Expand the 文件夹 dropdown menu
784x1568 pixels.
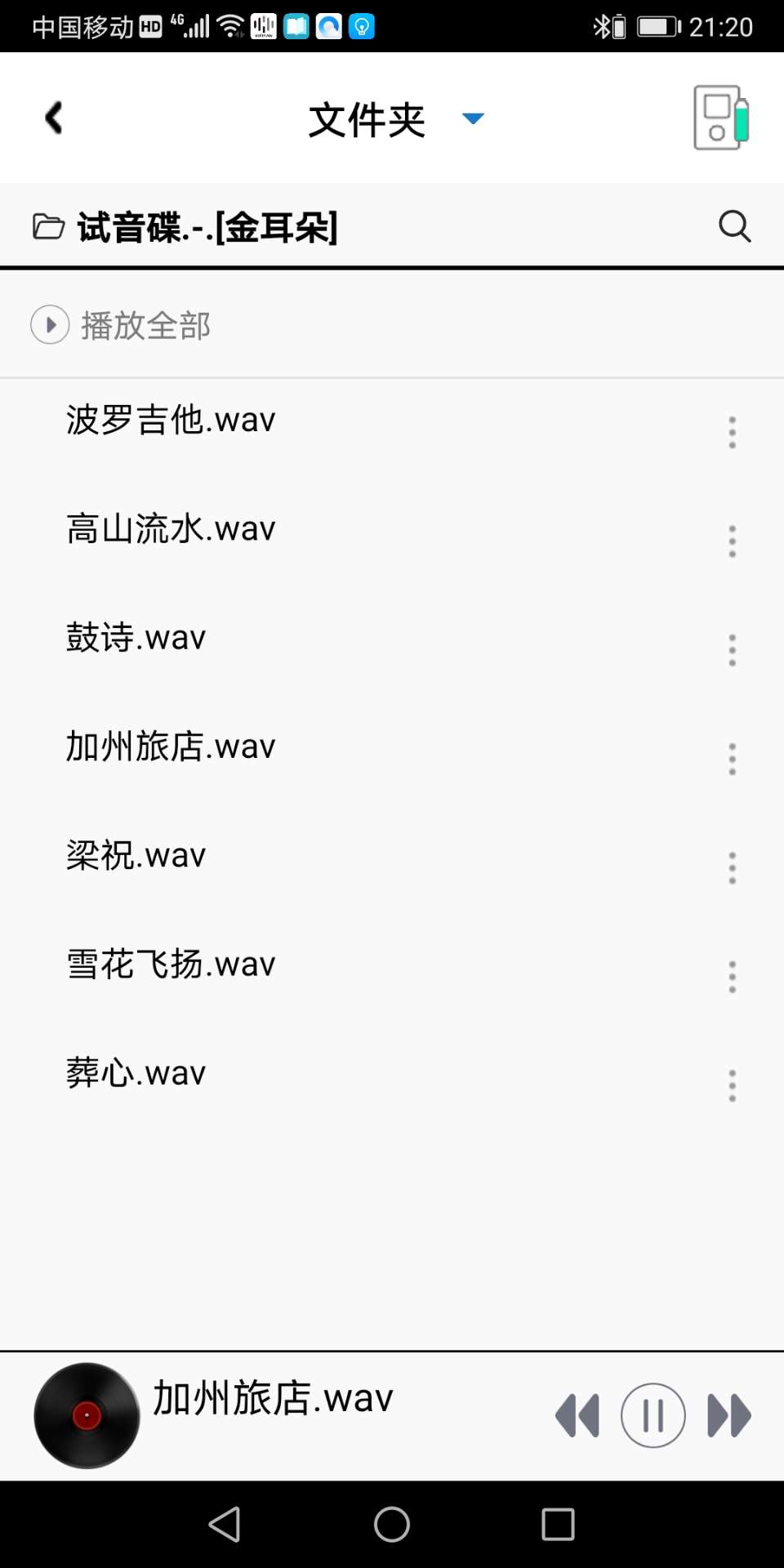[473, 119]
